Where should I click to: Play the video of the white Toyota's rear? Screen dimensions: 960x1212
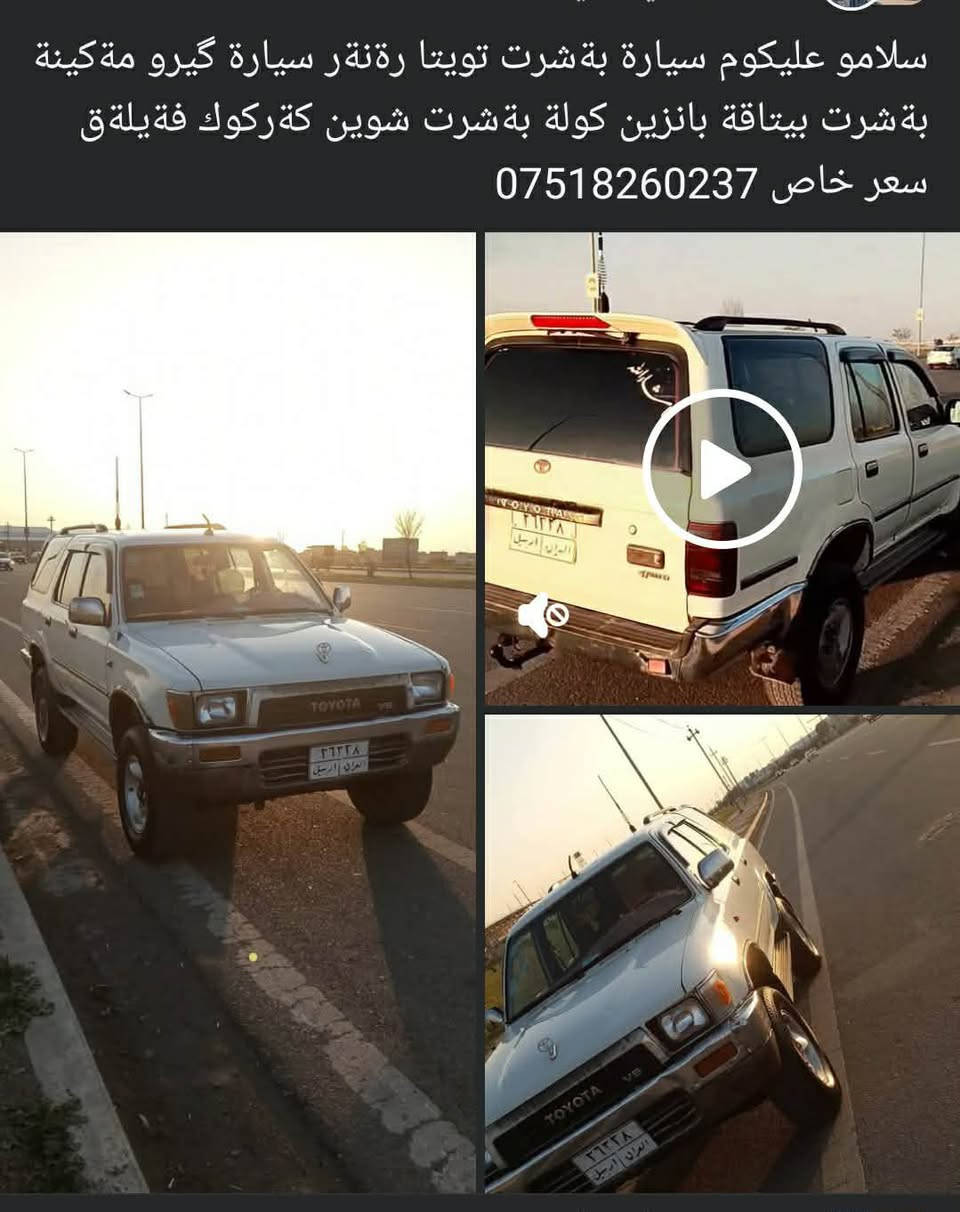click(x=721, y=469)
